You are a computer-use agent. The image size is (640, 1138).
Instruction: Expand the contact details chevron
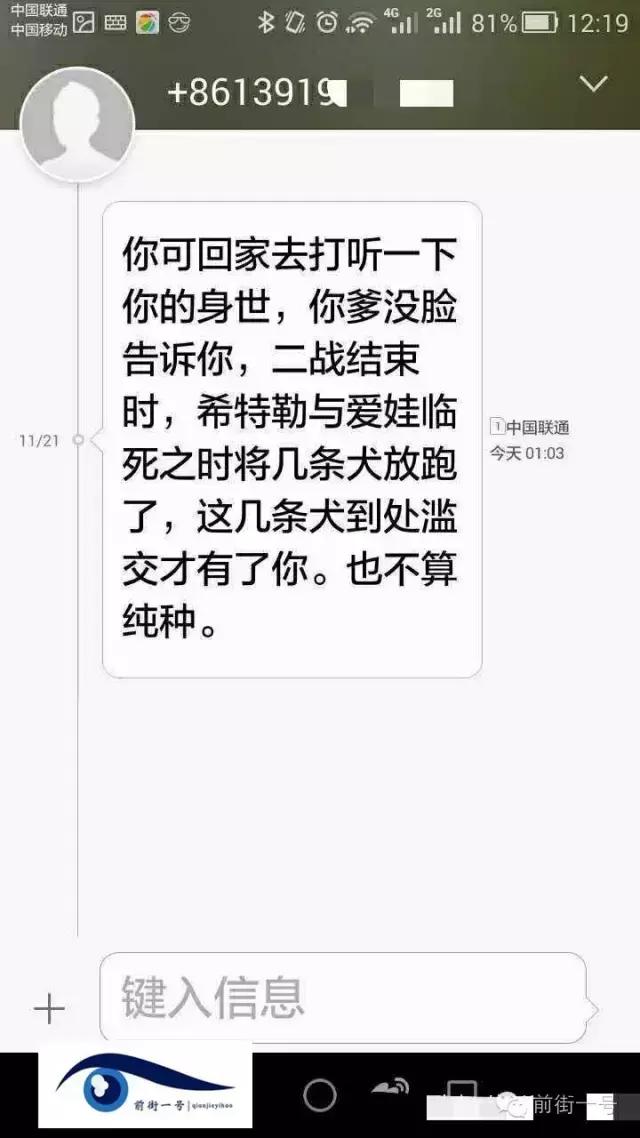point(594,84)
